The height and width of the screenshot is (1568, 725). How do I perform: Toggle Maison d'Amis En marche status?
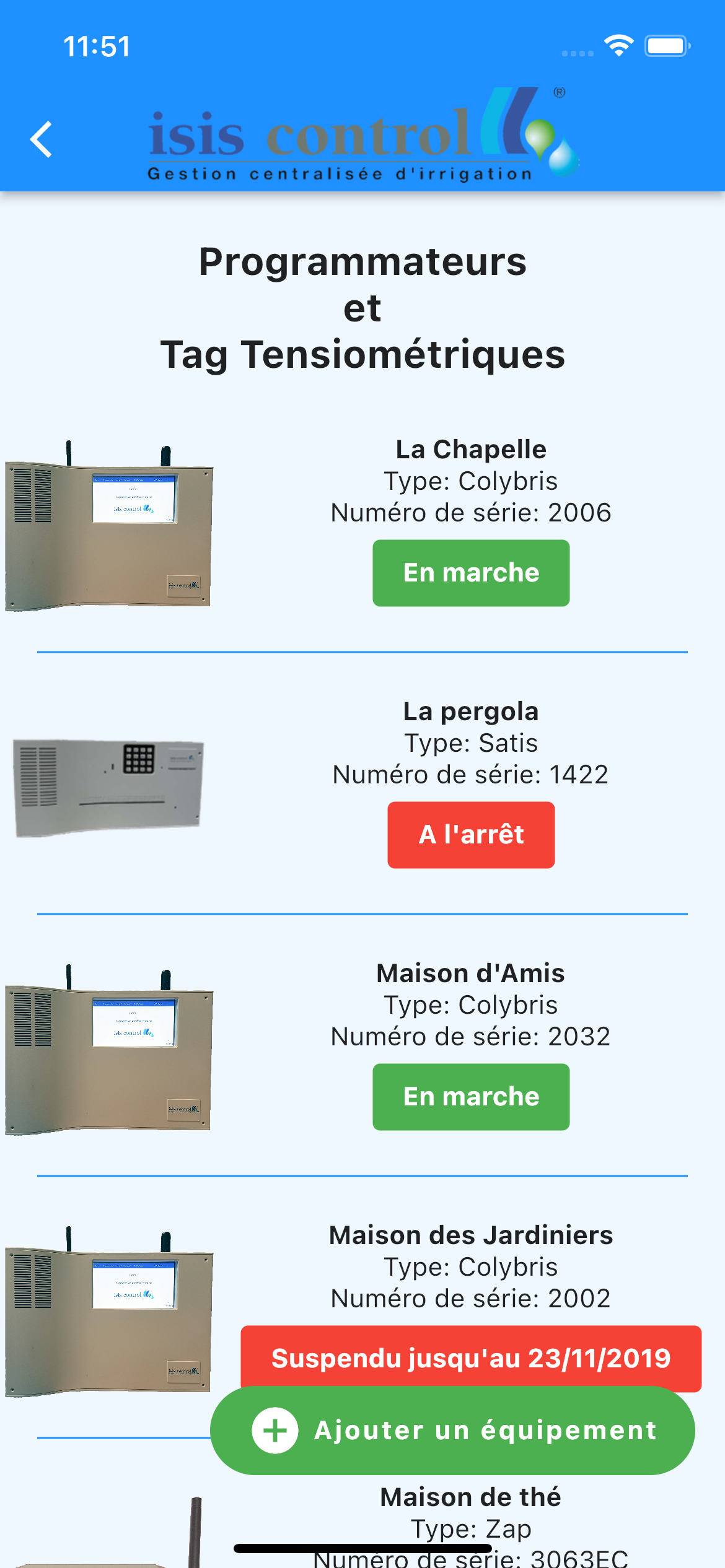[470, 1096]
